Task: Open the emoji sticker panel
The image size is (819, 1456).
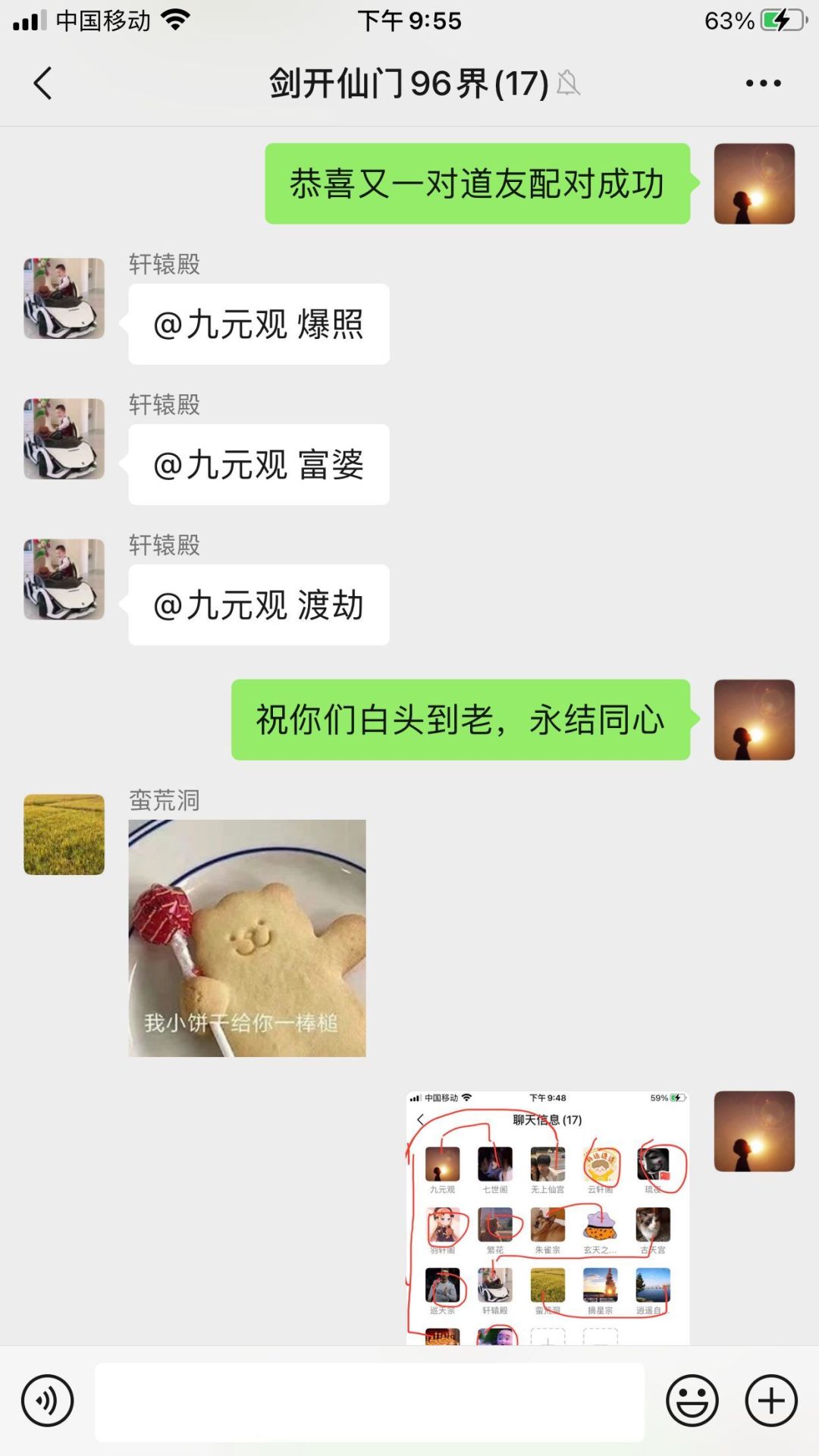Action: click(692, 1401)
